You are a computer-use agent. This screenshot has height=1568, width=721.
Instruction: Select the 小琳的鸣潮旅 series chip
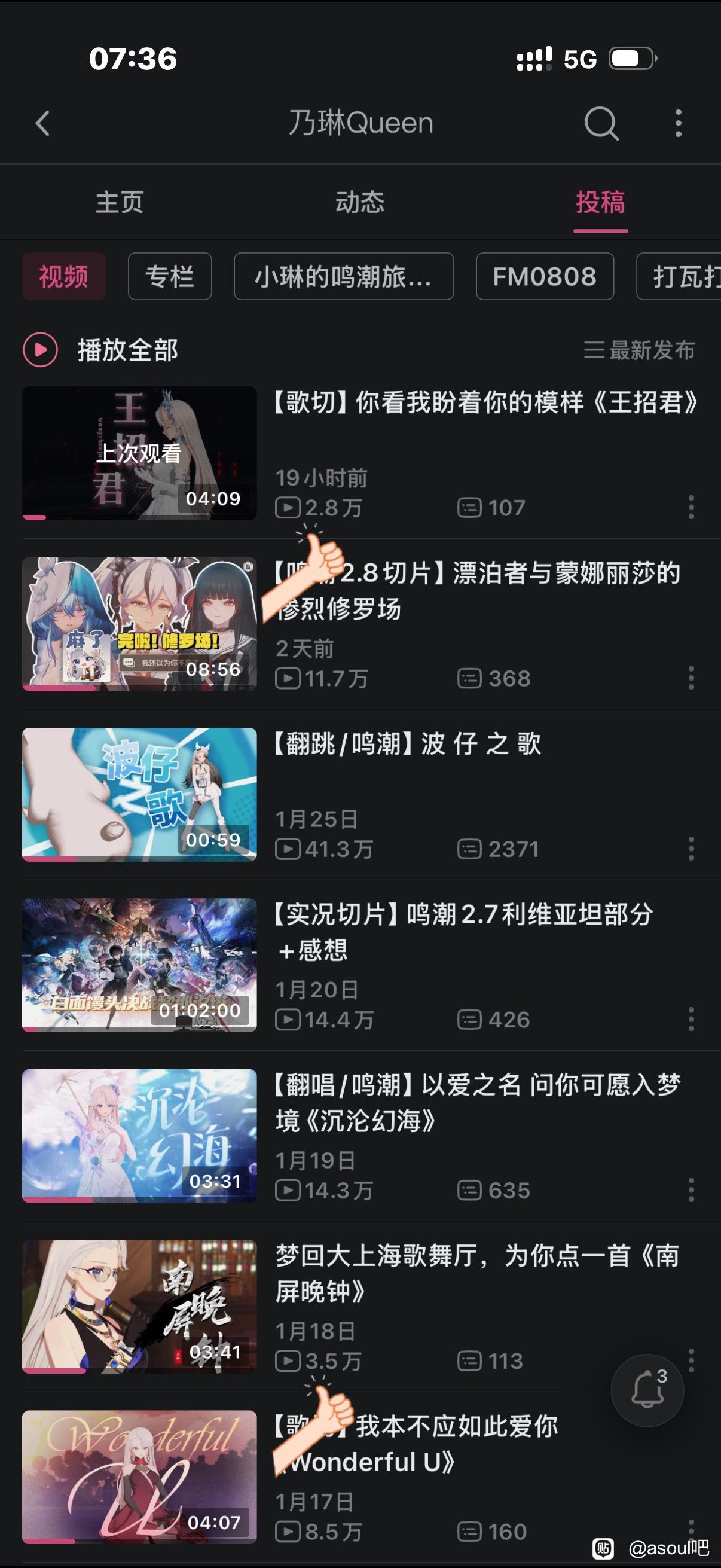(344, 276)
